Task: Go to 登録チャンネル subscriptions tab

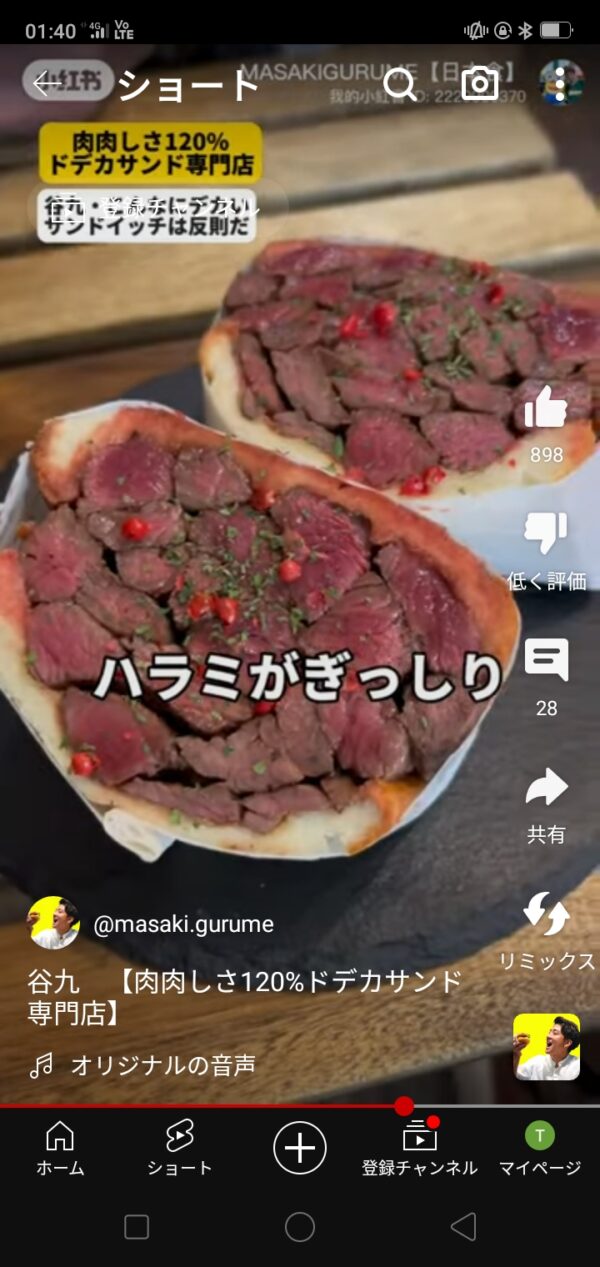Action: click(x=420, y=1148)
